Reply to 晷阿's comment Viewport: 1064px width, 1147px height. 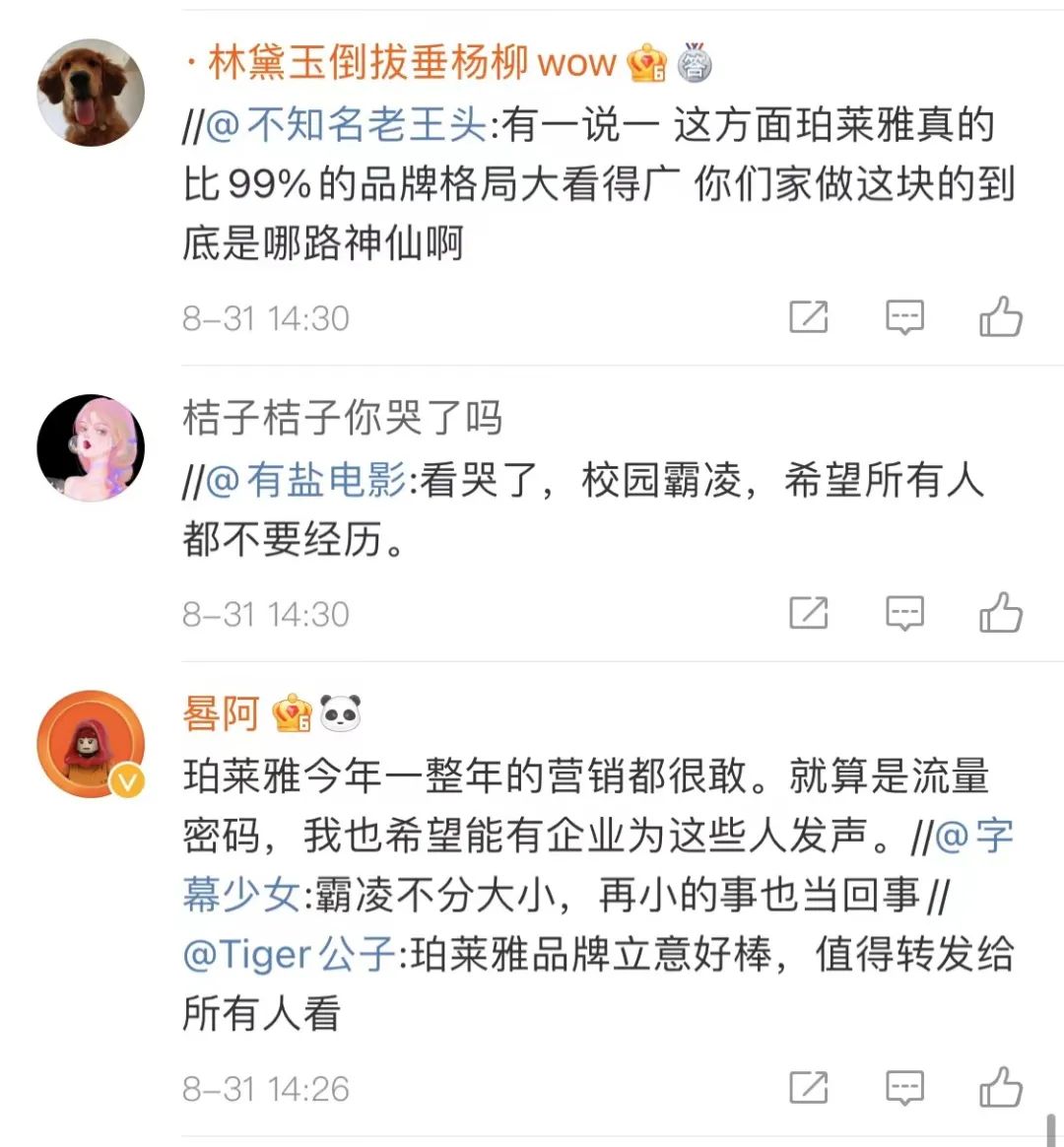point(904,1088)
